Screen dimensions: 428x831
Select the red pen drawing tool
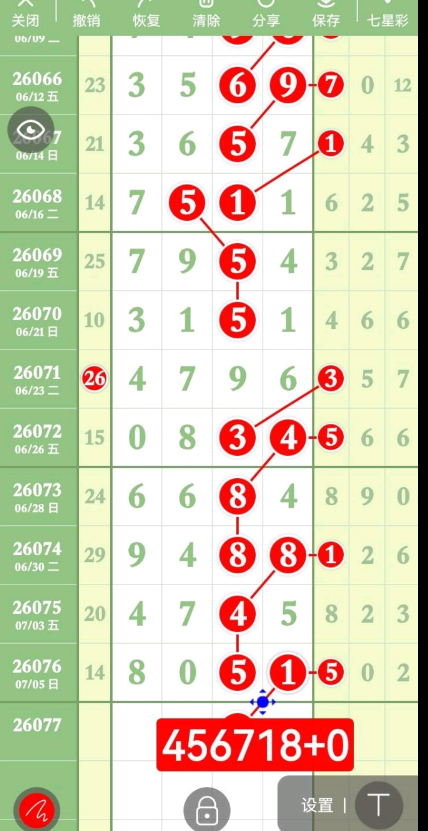pyautogui.click(x=37, y=809)
